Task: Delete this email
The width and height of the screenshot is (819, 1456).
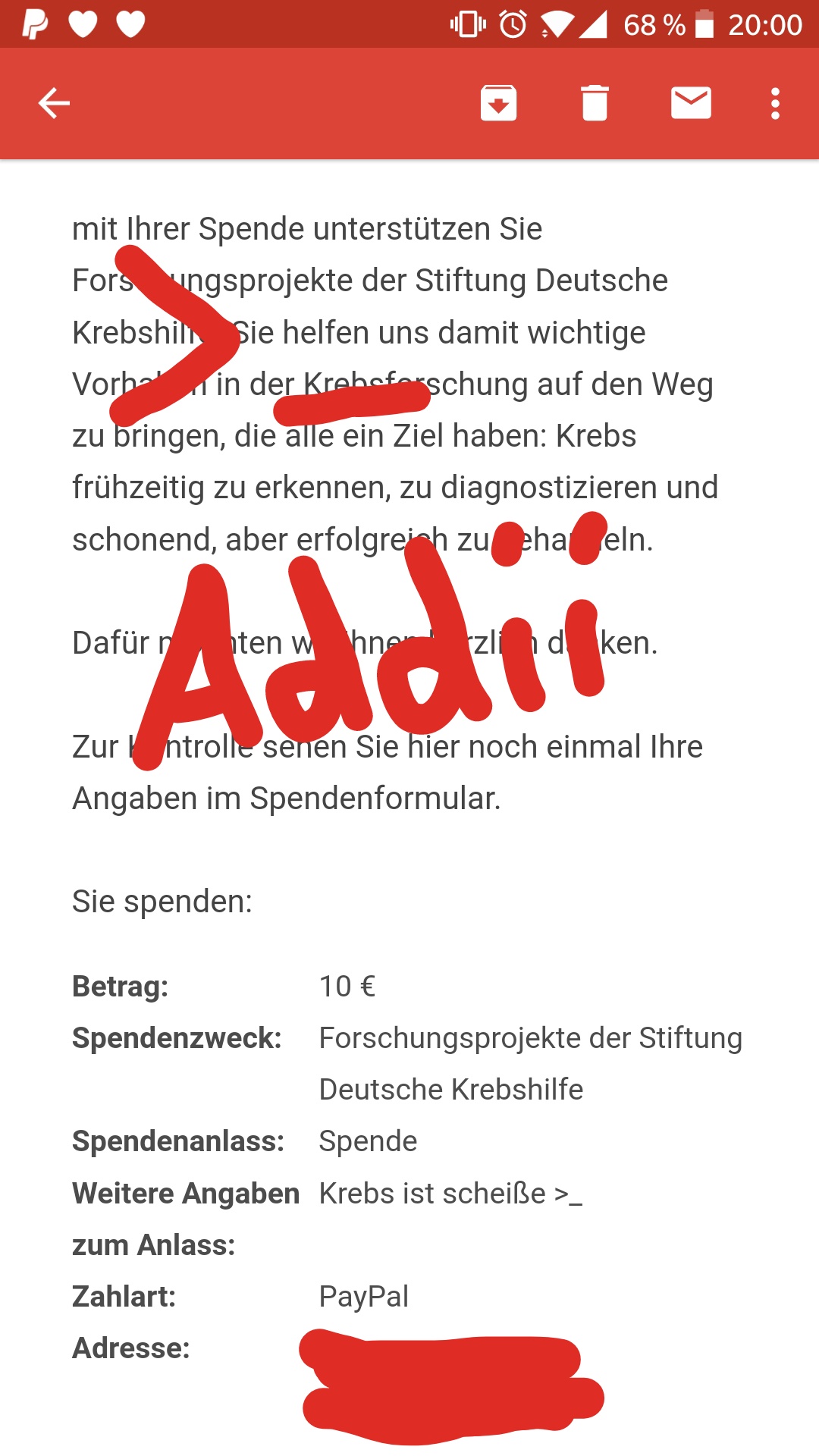Action: point(595,103)
